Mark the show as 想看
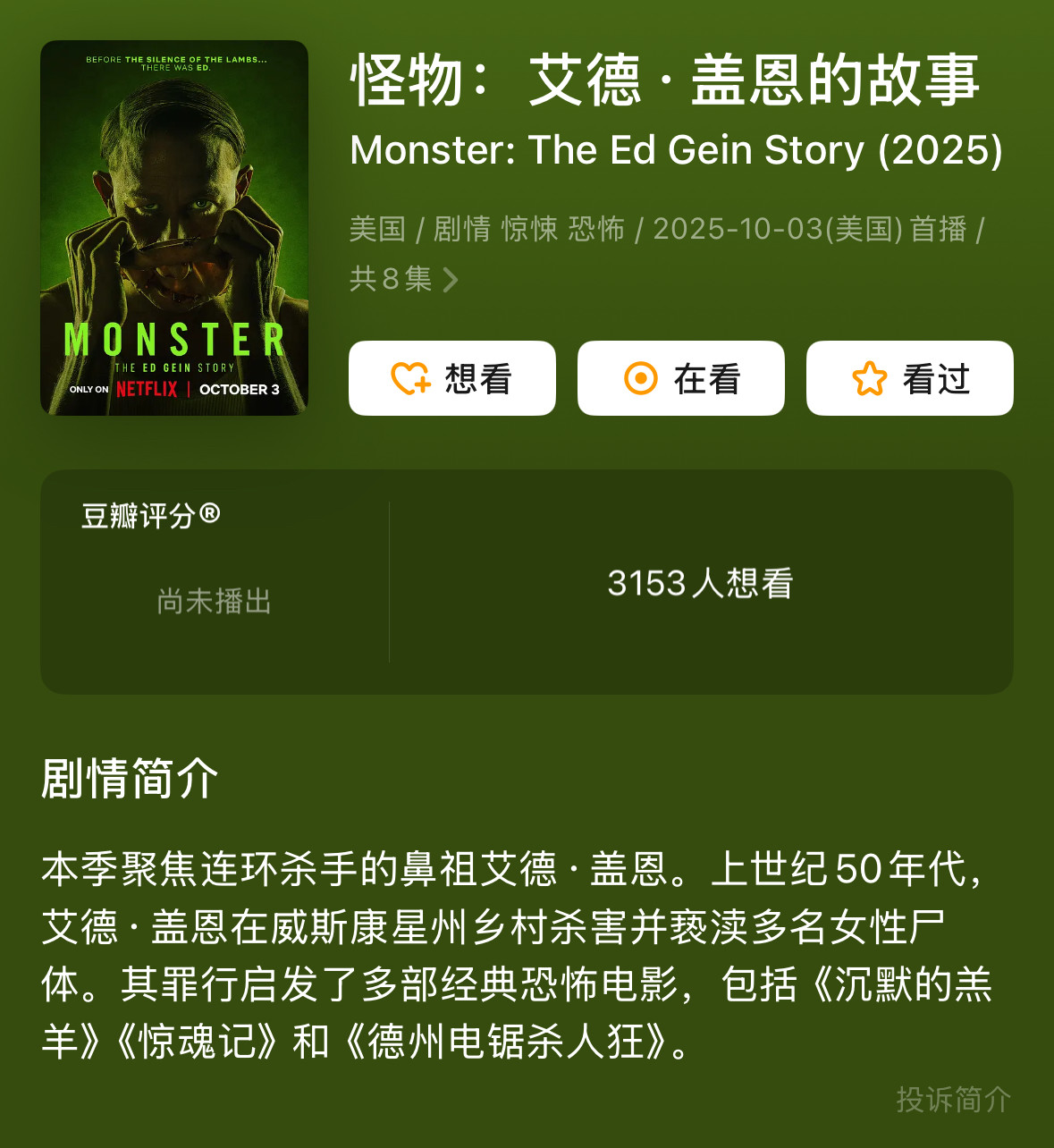 pyautogui.click(x=451, y=378)
